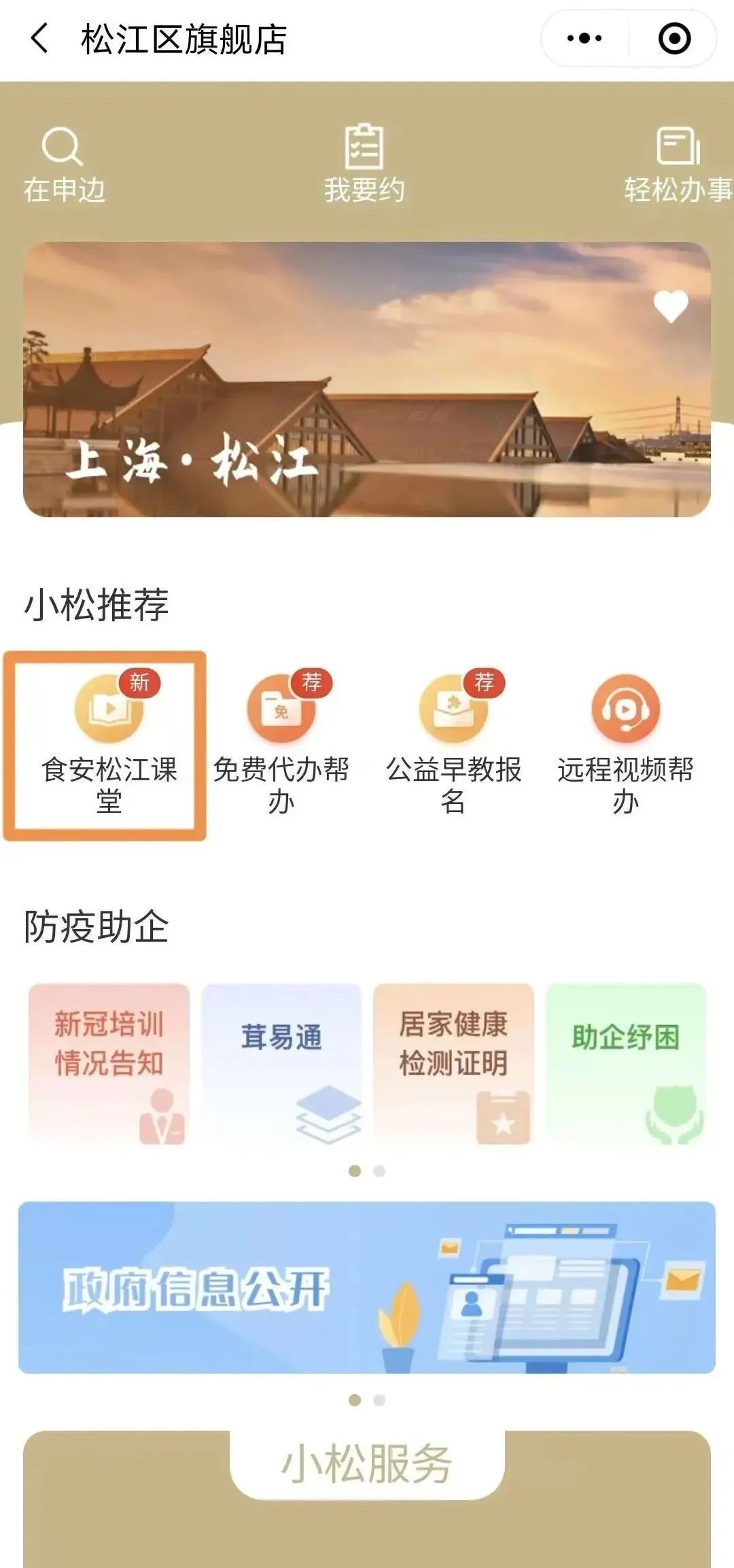This screenshot has width=734, height=1568.
Task: Go back from 松江区旗舰店 page
Action: coord(39,38)
